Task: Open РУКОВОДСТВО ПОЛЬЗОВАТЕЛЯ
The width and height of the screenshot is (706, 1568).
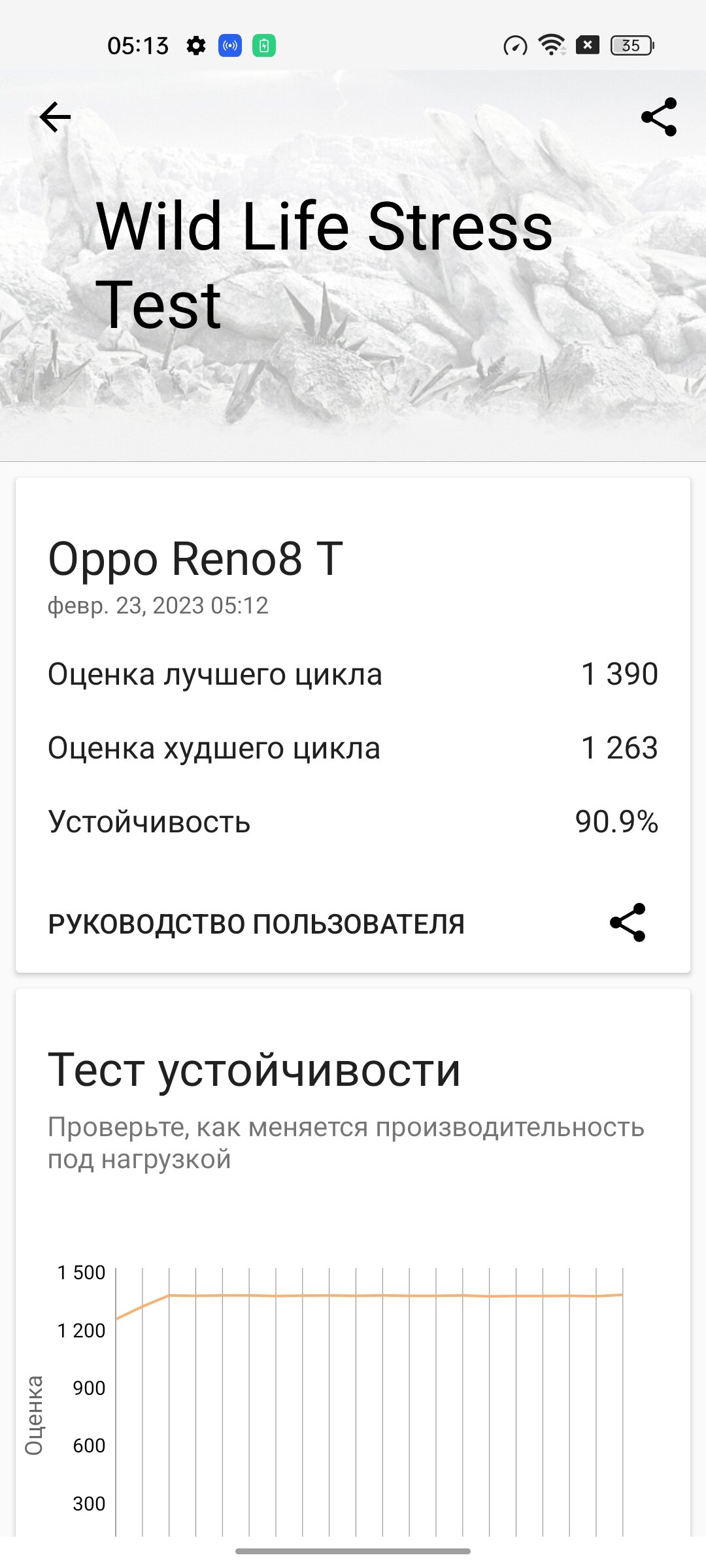Action: pyautogui.click(x=256, y=924)
